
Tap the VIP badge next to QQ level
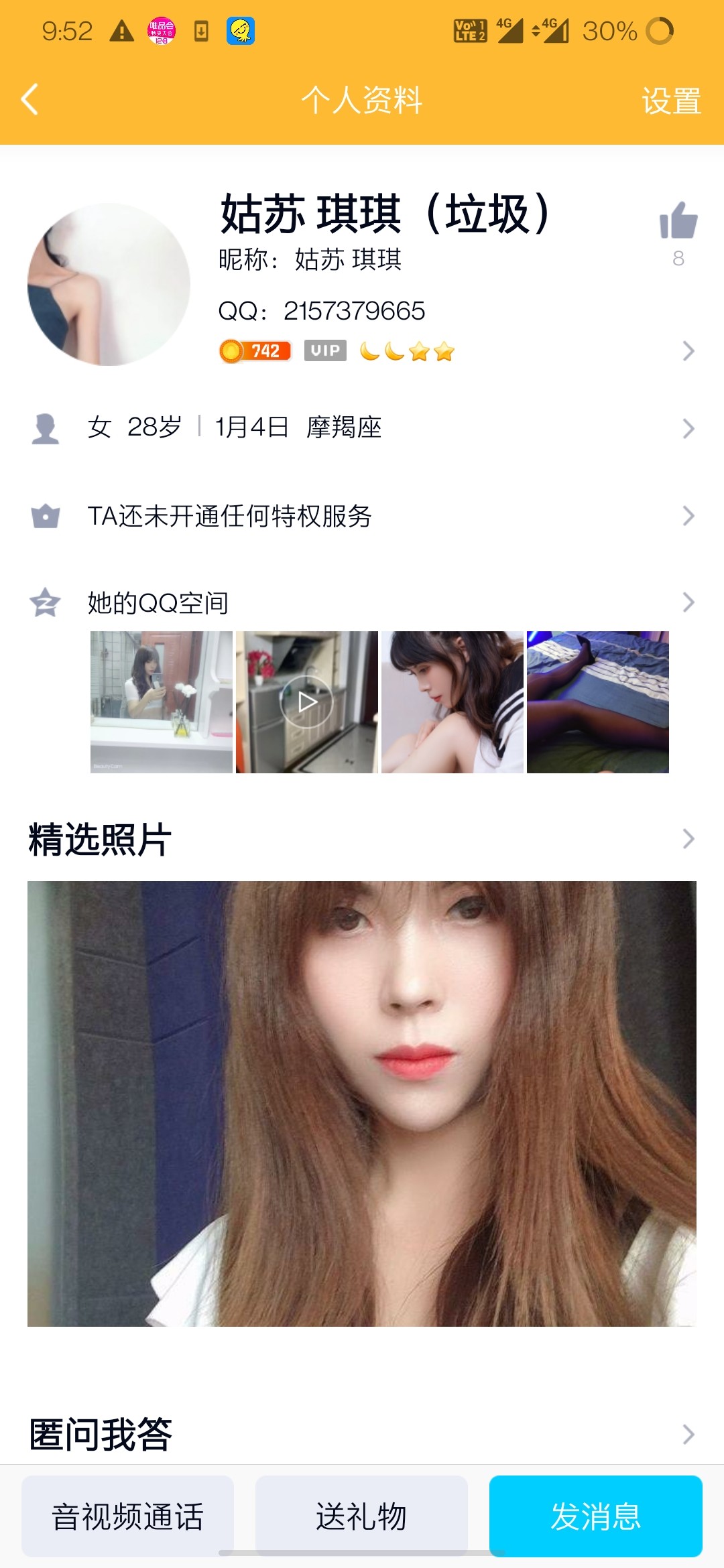click(x=325, y=350)
